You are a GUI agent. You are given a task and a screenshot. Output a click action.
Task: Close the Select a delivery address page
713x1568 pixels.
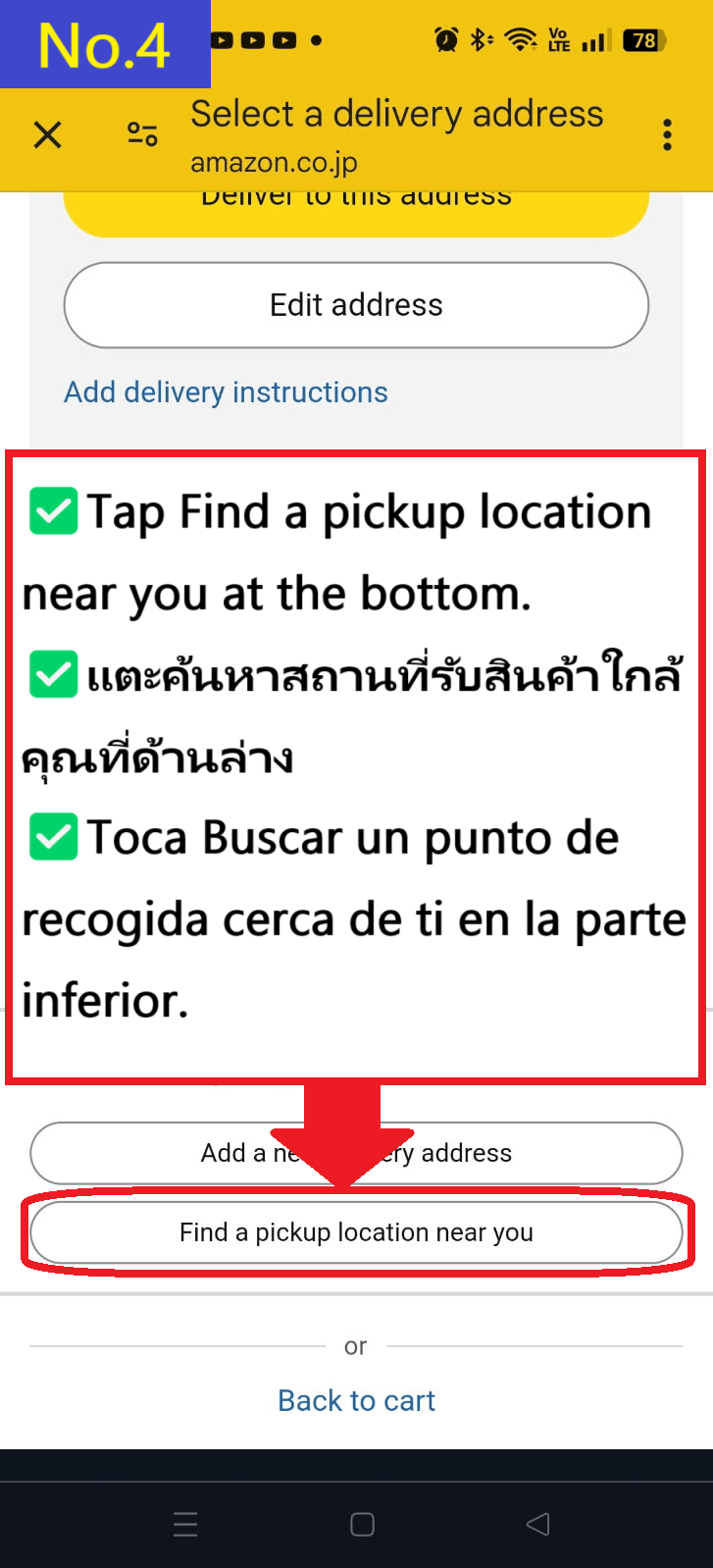47,135
